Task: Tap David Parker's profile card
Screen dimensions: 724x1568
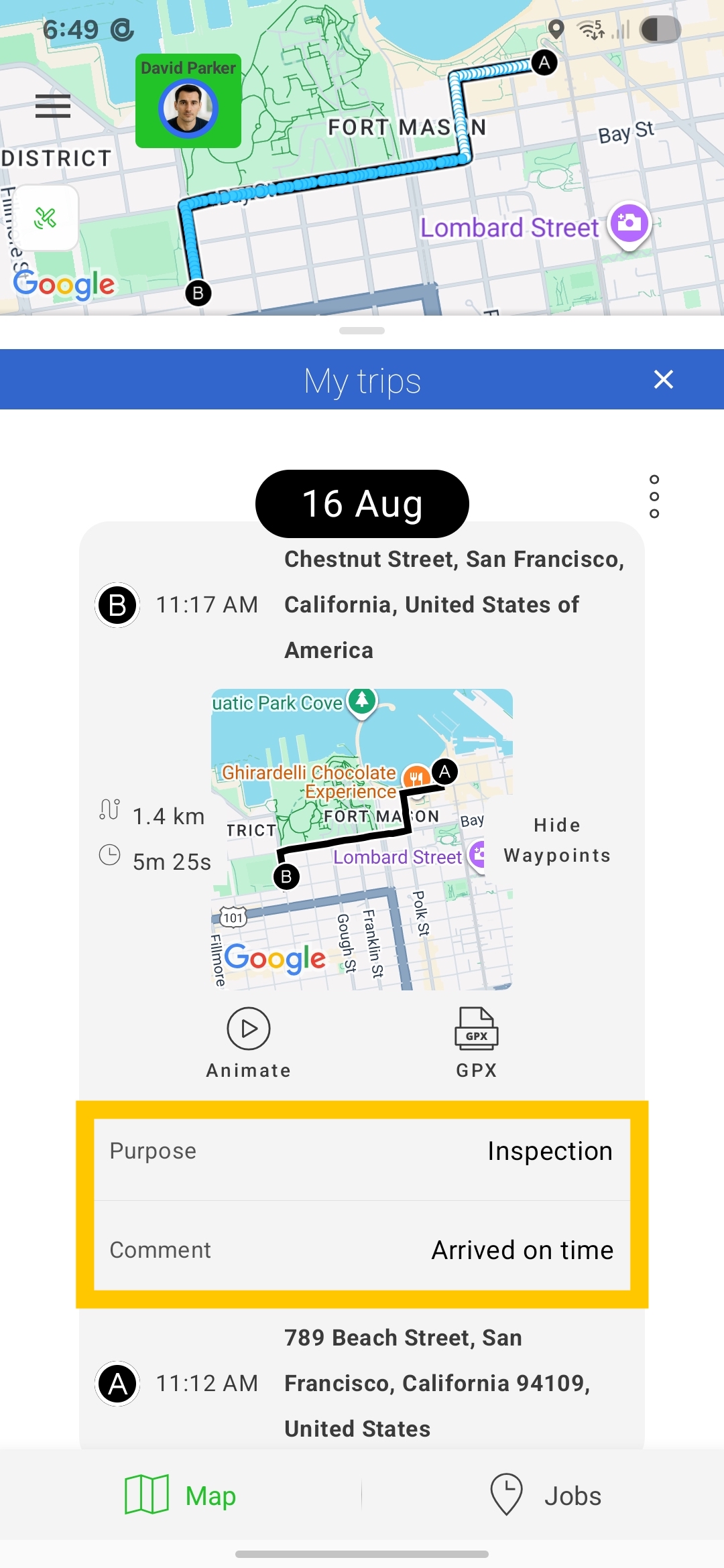Action: 188,101
